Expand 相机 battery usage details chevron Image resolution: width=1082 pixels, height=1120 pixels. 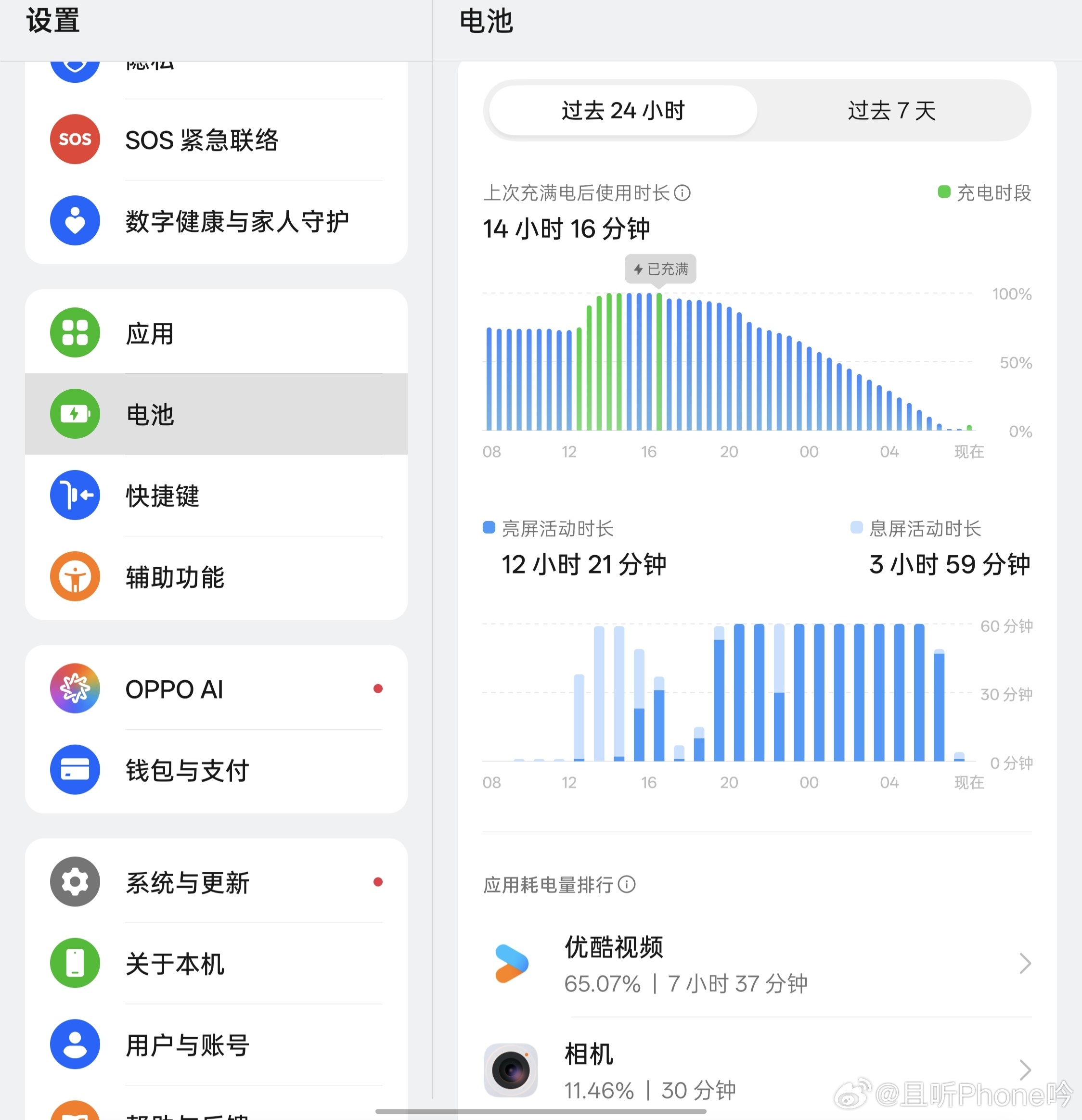click(1026, 1071)
